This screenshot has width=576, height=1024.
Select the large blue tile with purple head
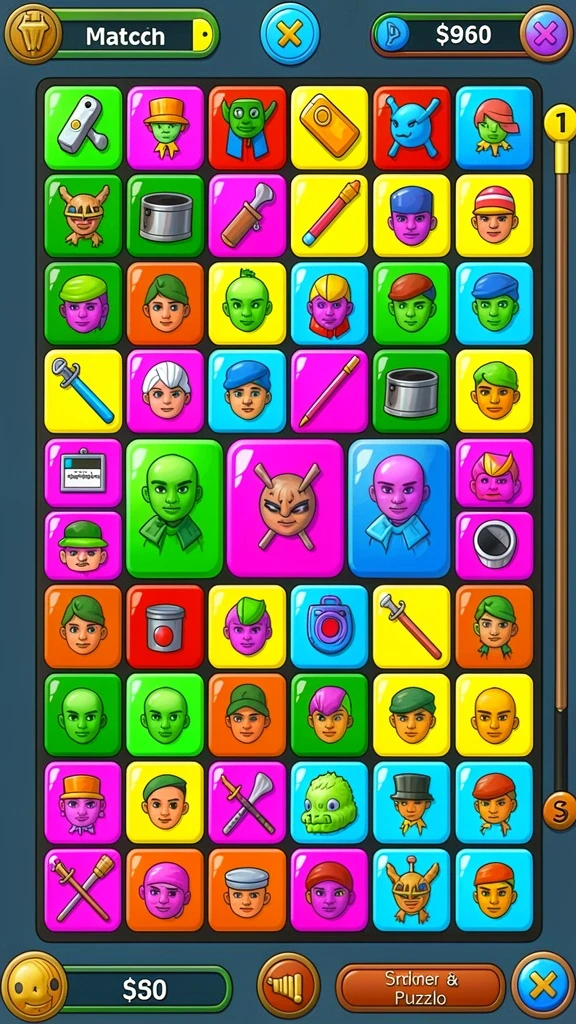399,509
